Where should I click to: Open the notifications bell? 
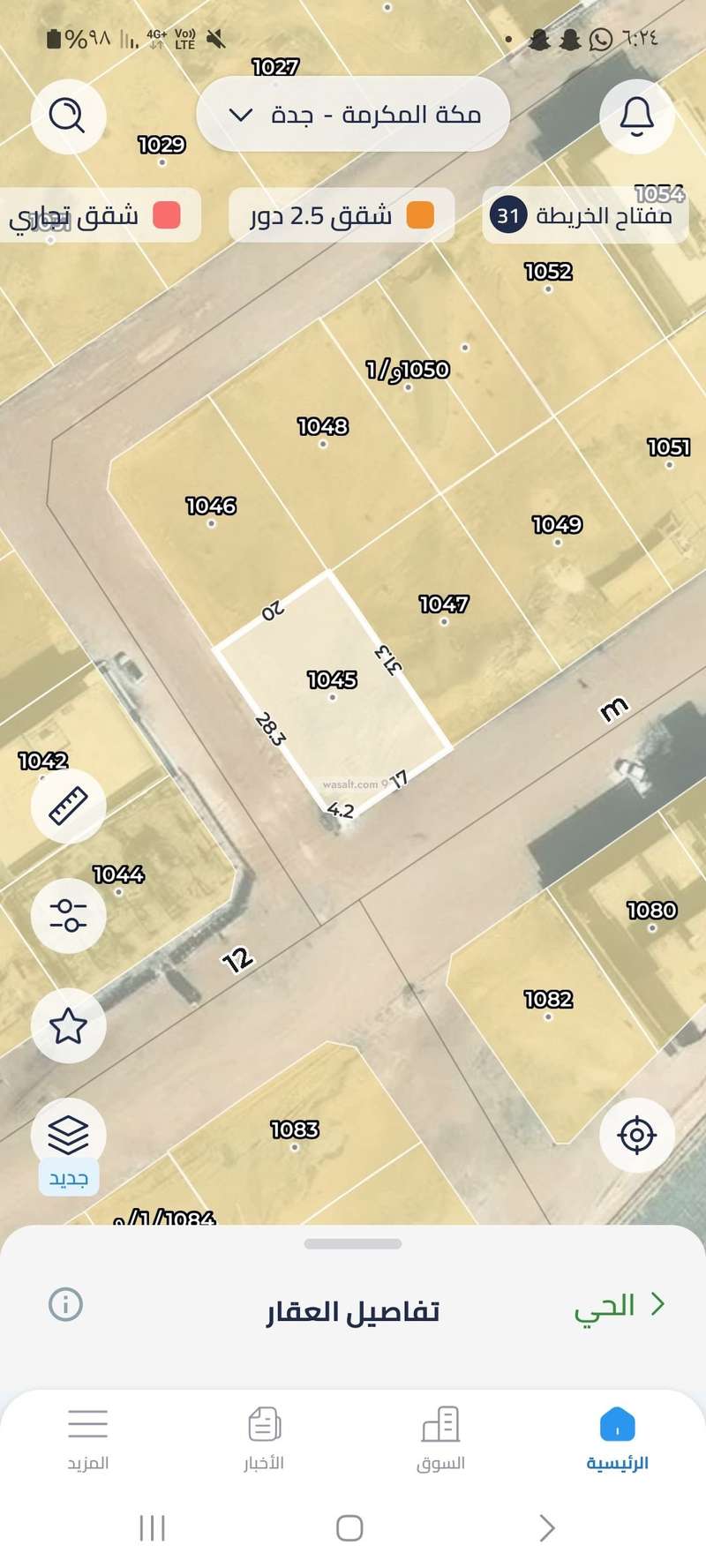(637, 117)
